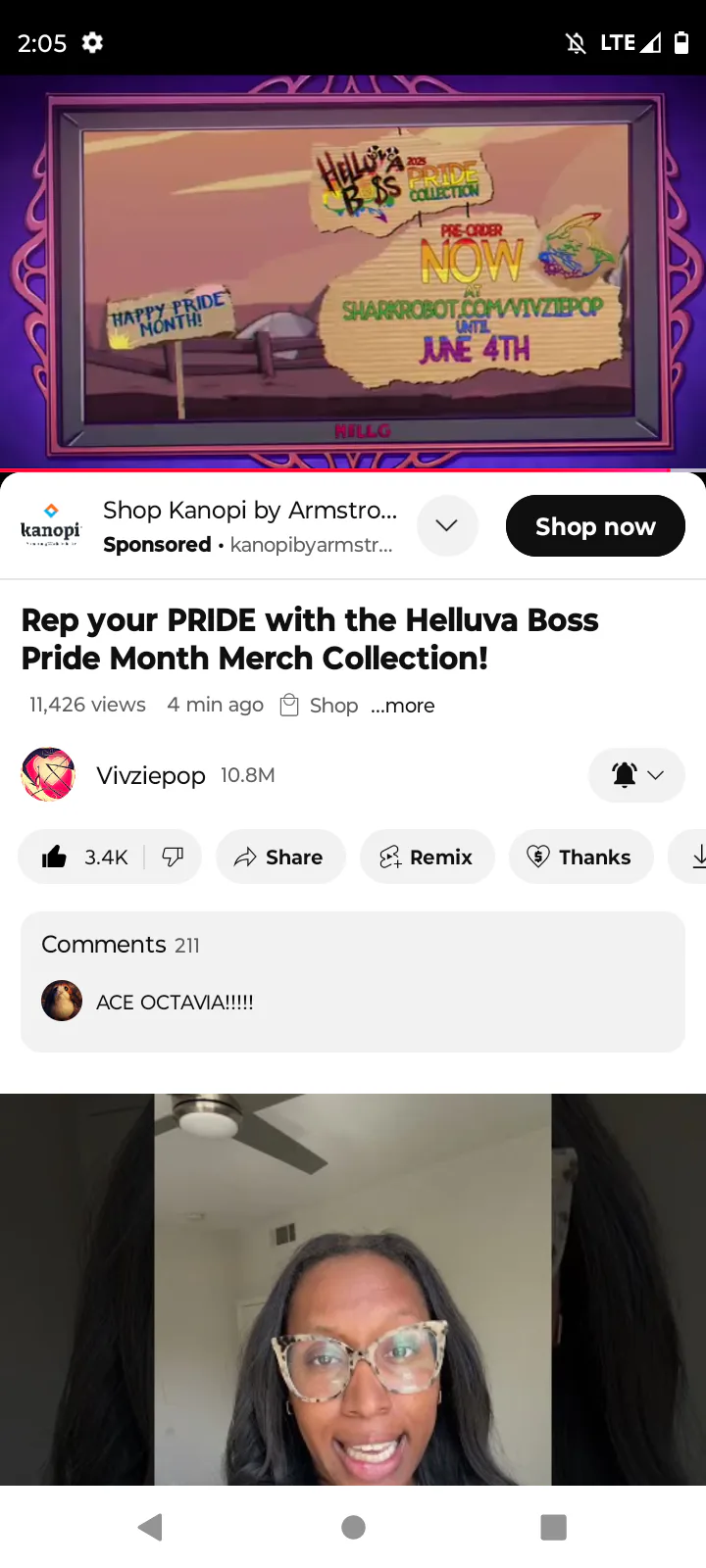The height and width of the screenshot is (1568, 706).
Task: Open the Comments section
Action: pyautogui.click(x=353, y=982)
